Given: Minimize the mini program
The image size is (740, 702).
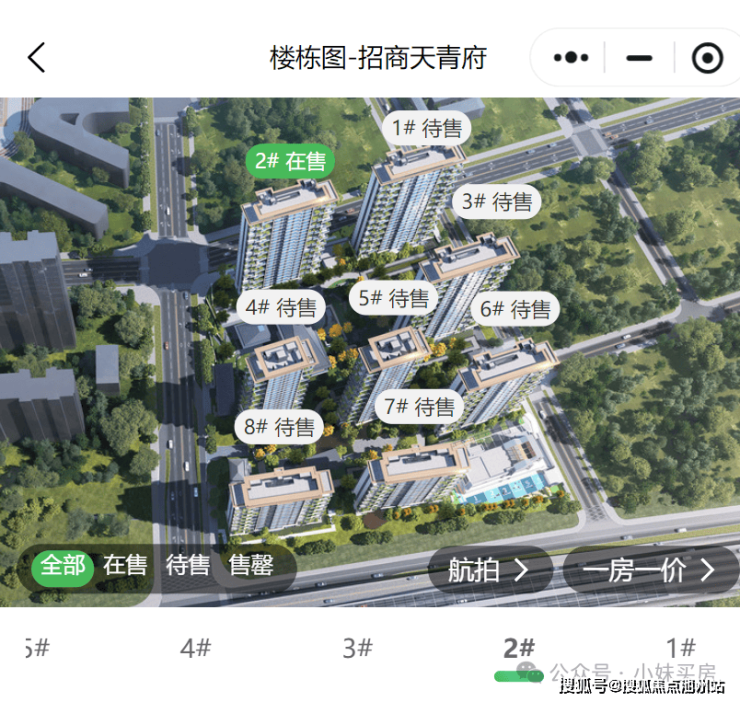Looking at the screenshot, I should pos(639,58).
